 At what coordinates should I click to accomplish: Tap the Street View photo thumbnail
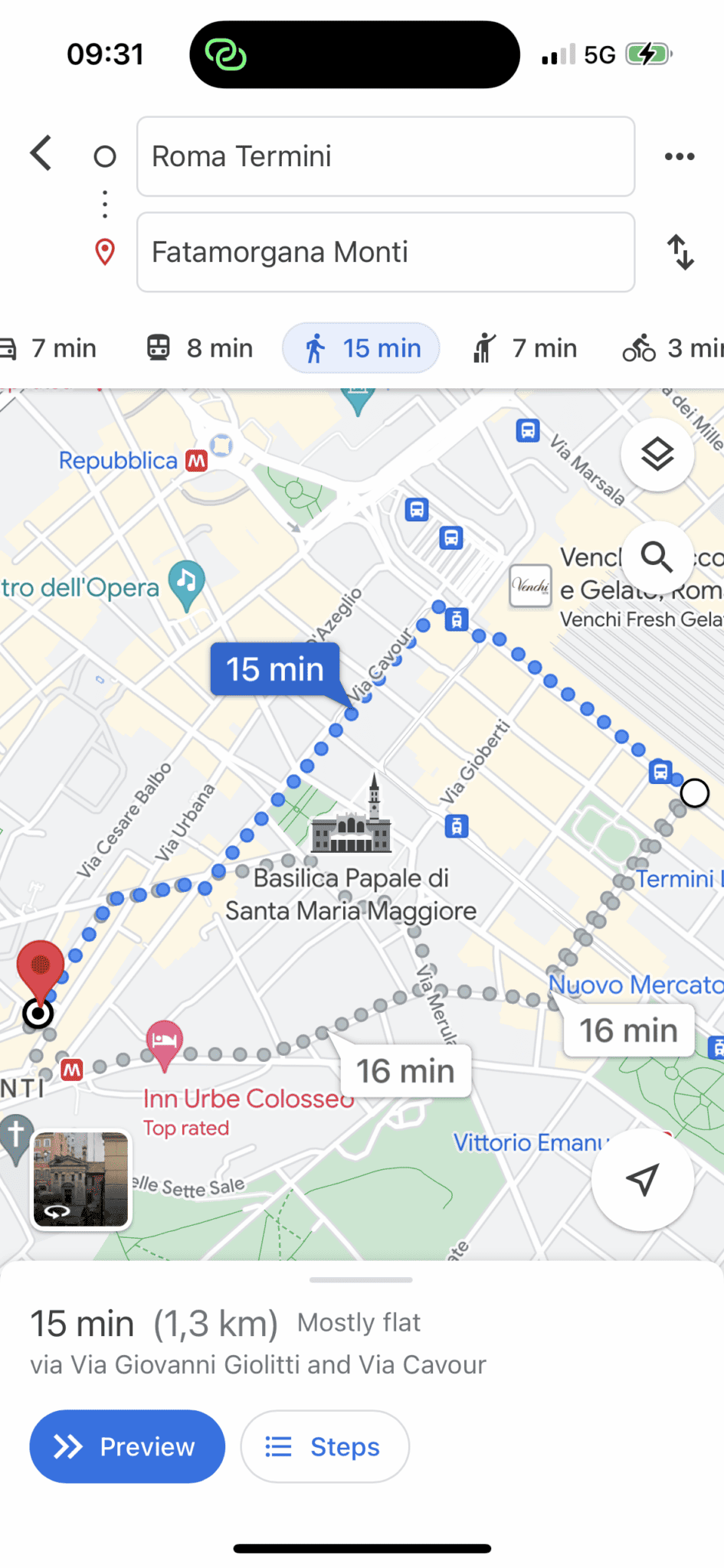pyautogui.click(x=80, y=1181)
